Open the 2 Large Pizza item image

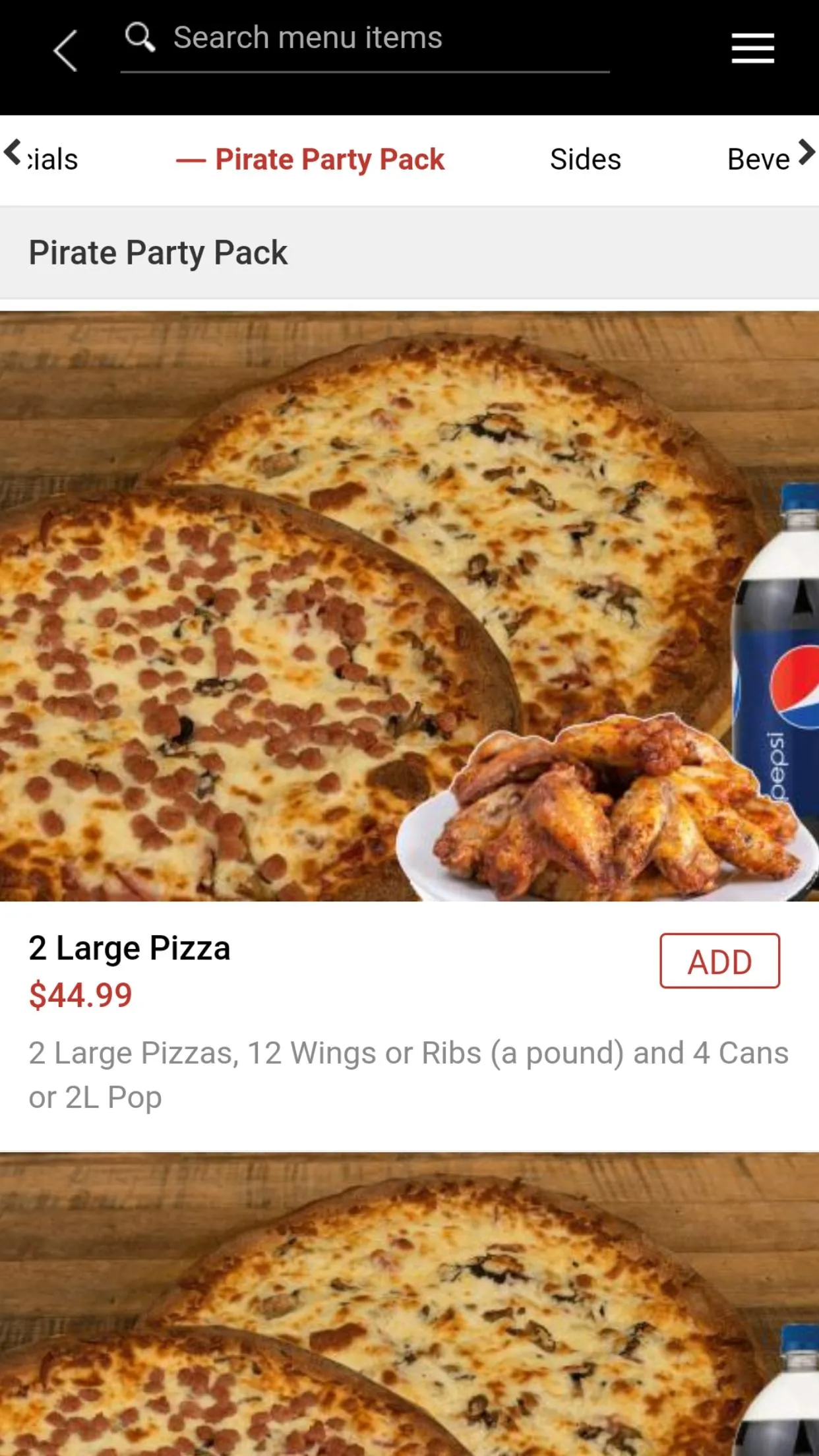tap(409, 606)
